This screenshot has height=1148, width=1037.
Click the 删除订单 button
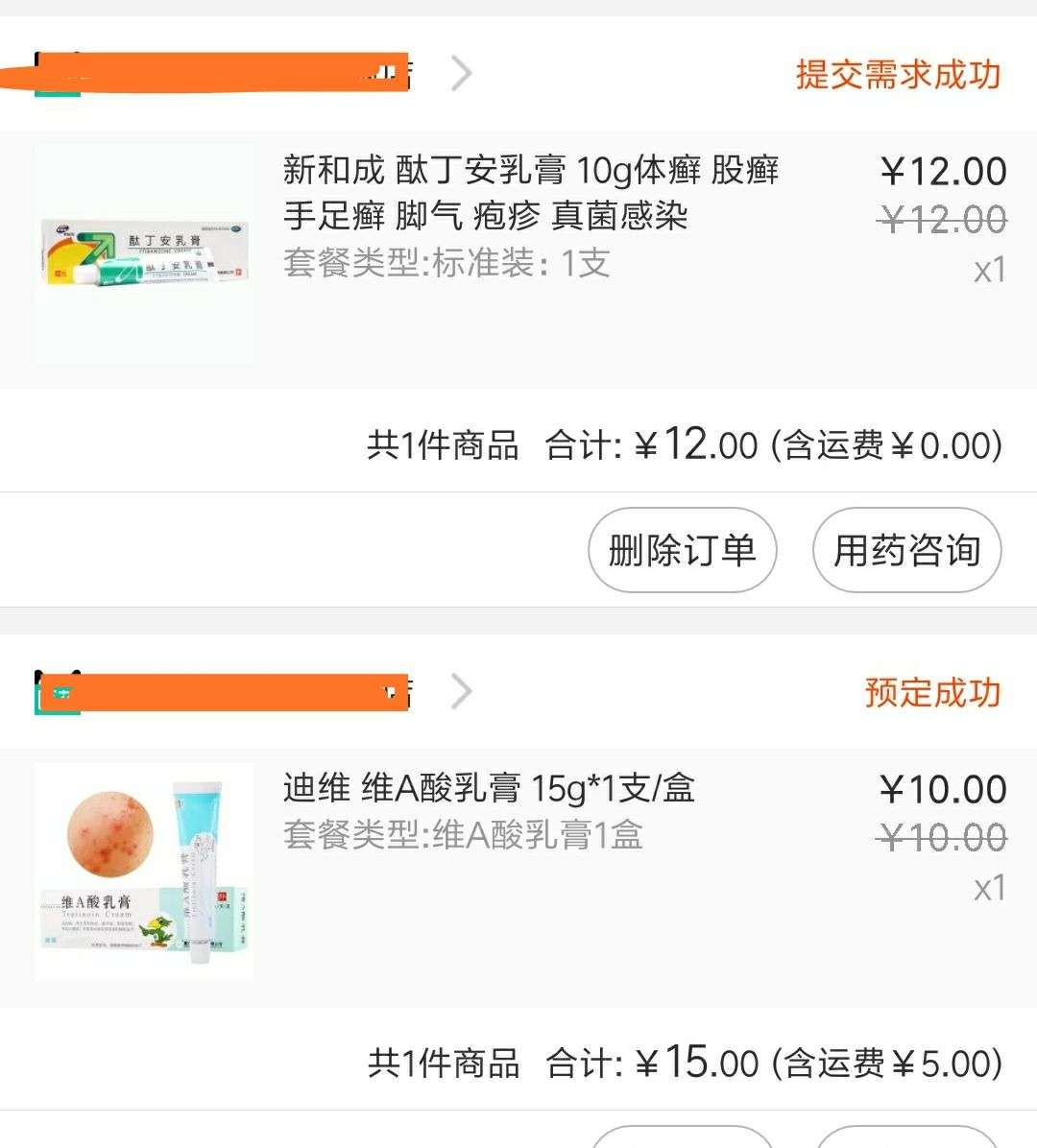[x=682, y=550]
